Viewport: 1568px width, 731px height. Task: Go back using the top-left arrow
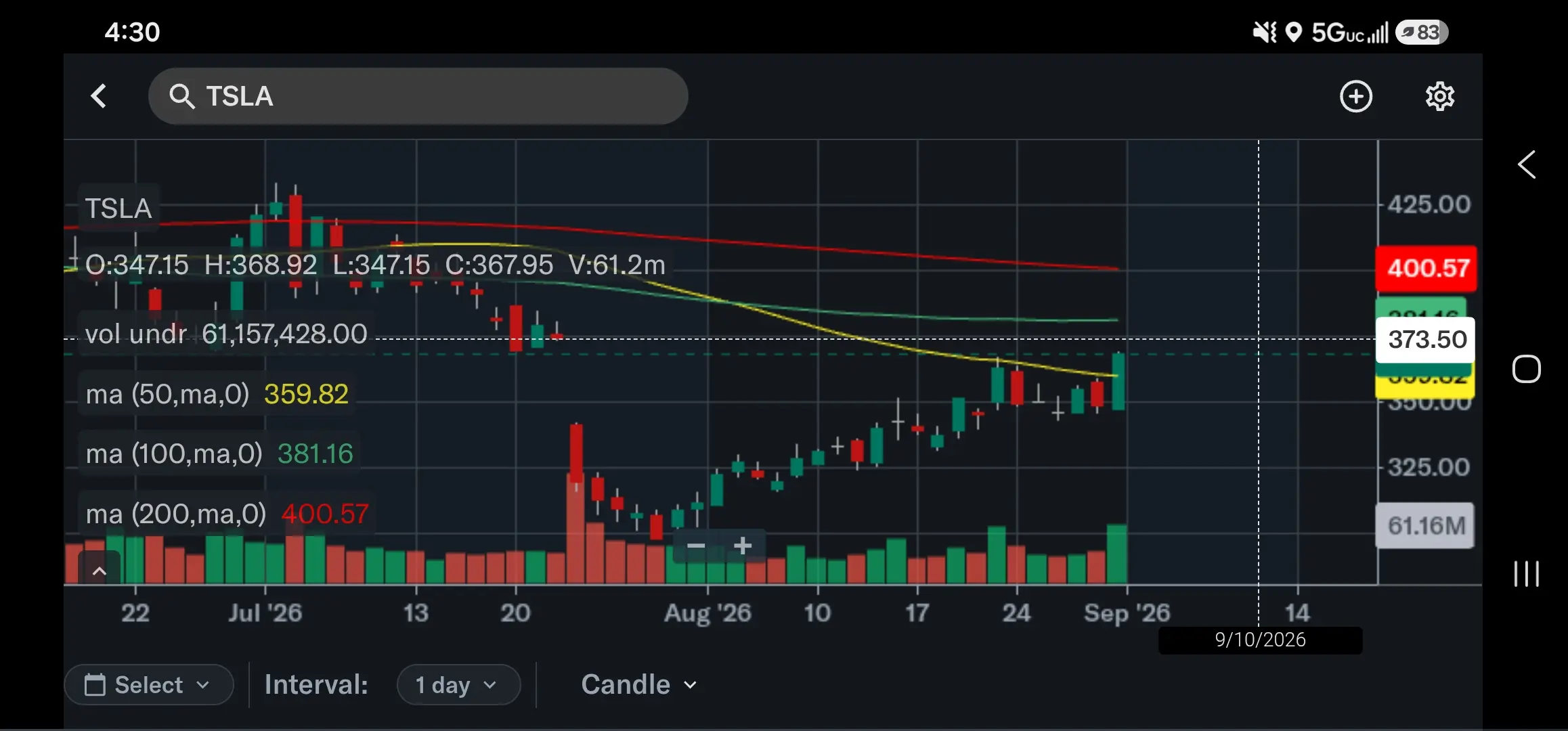point(99,96)
